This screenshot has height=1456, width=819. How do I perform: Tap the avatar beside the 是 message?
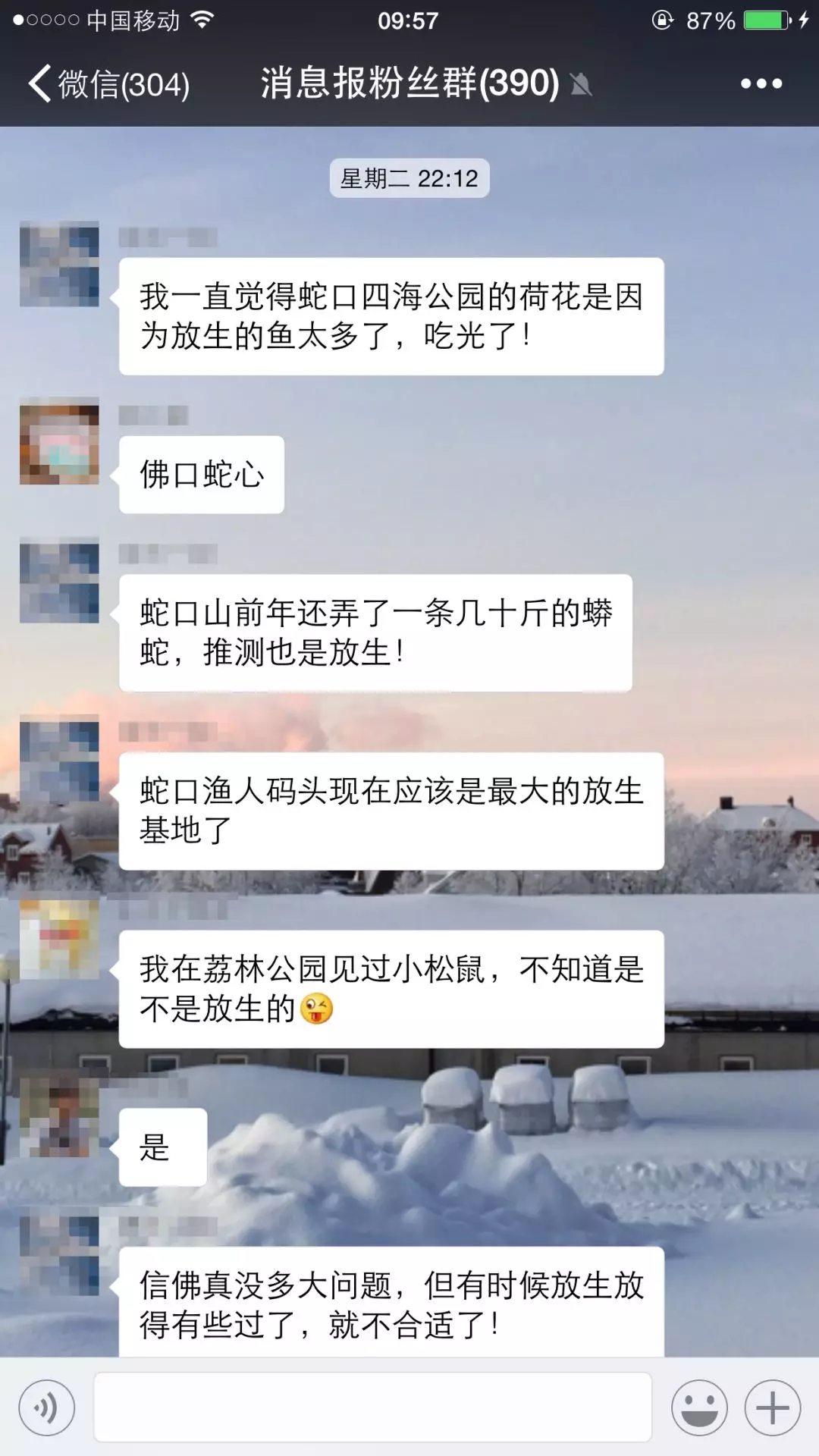[x=59, y=1117]
